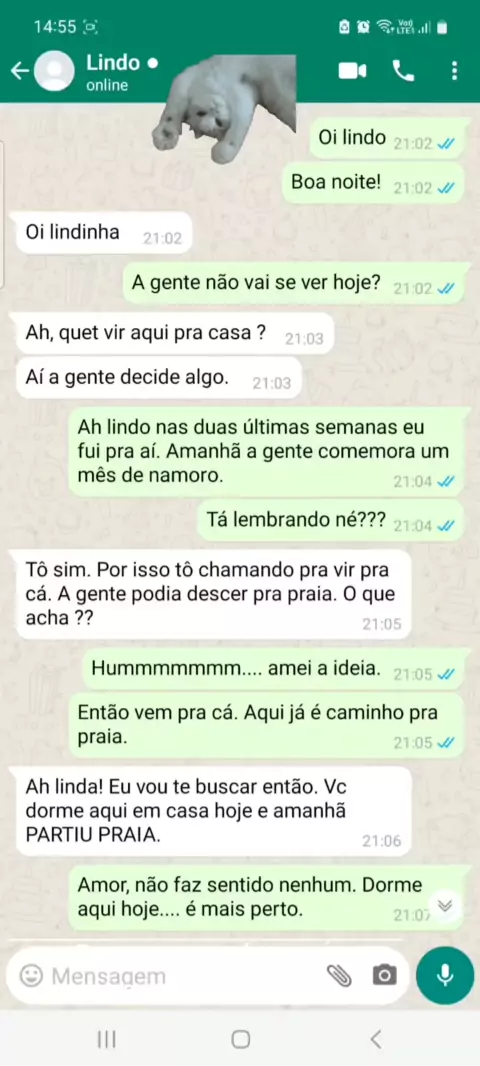Open the emoji picker
This screenshot has width=480, height=1066.
[31, 976]
